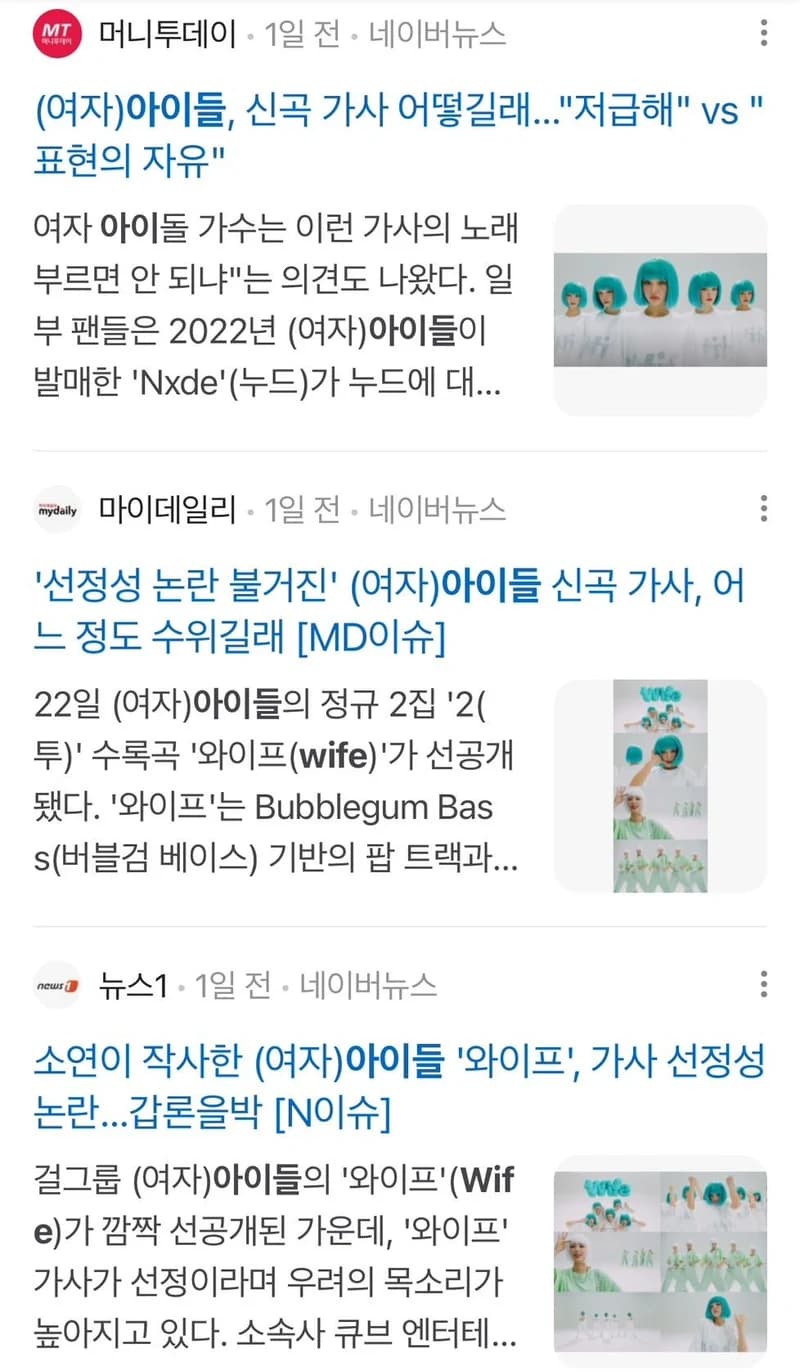Image resolution: width=800 pixels, height=1372 pixels.
Task: Tap the 마이데일리 article thumbnail image
Action: 660,786
